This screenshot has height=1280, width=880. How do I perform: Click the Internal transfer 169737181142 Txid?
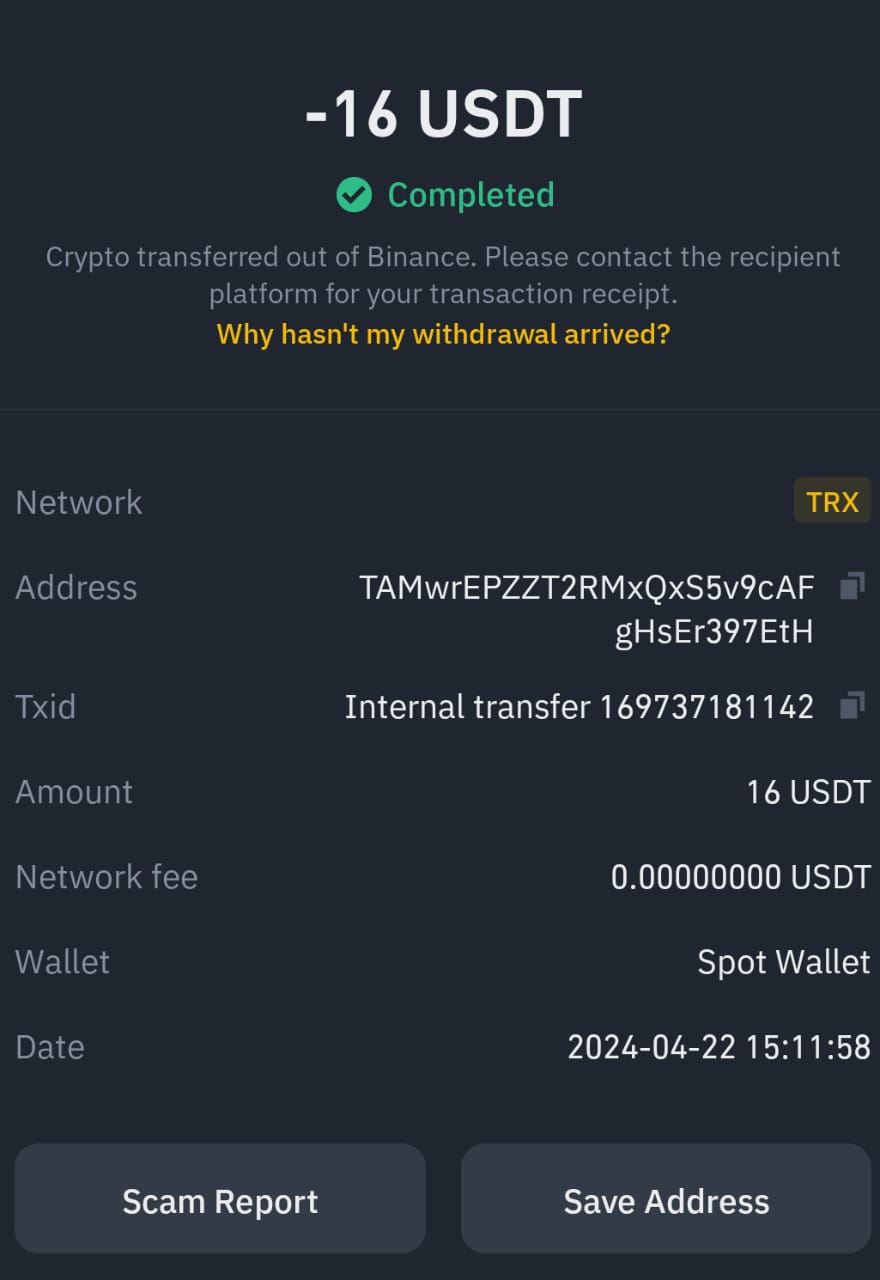[x=580, y=706]
